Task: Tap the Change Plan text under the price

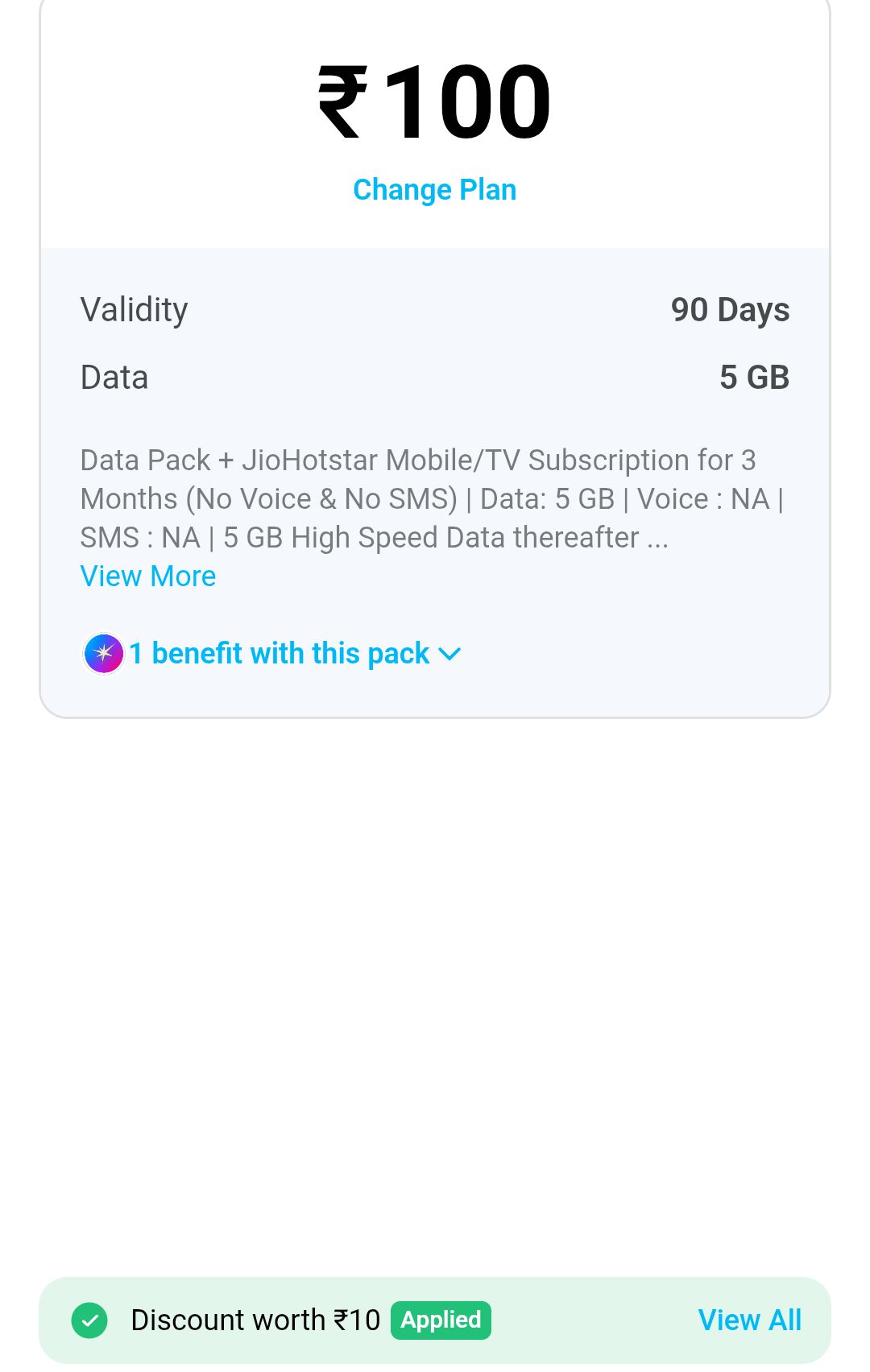Action: coord(434,189)
